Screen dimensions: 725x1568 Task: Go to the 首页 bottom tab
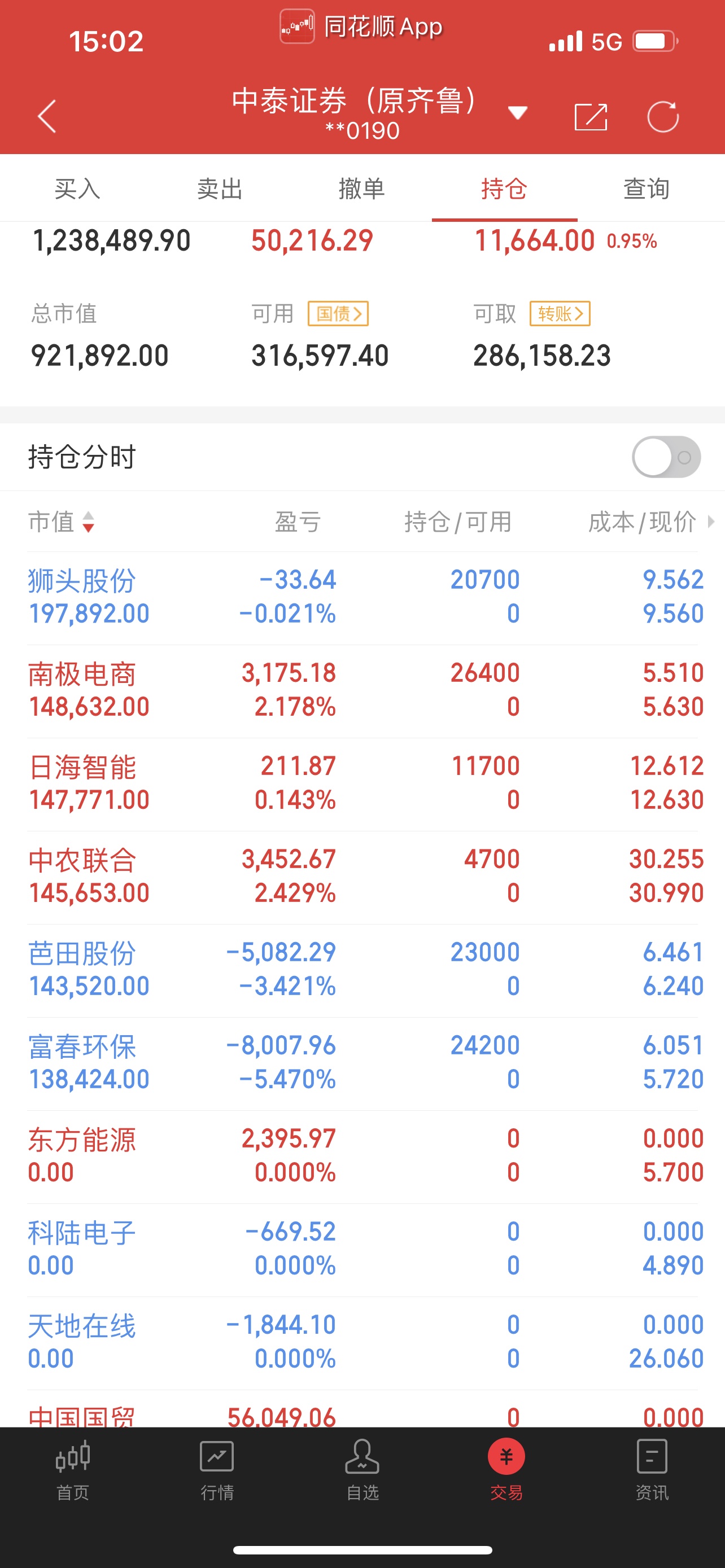tap(72, 1470)
